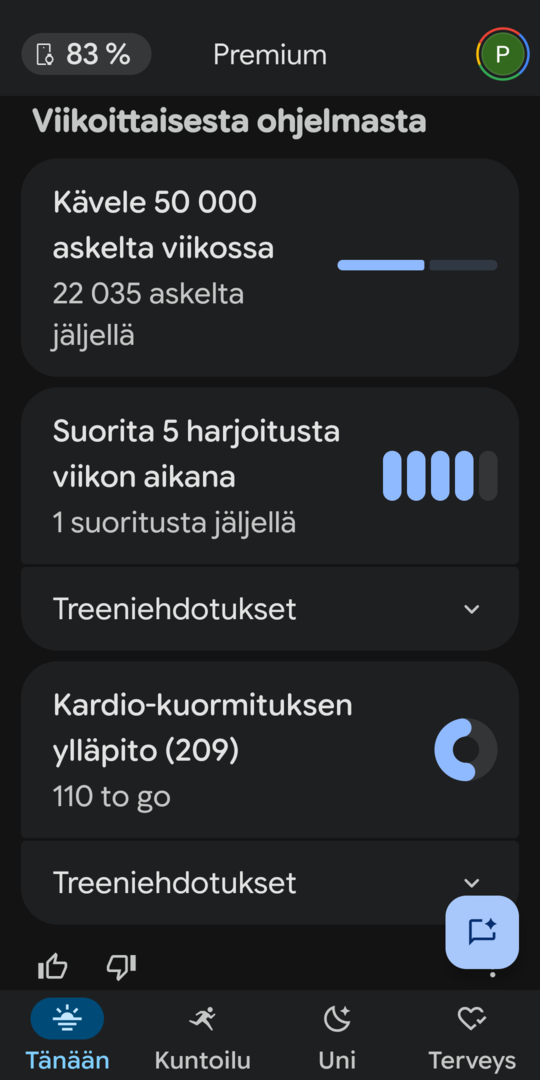
Task: Switch to the Terveys tab
Action: (x=472, y=1035)
